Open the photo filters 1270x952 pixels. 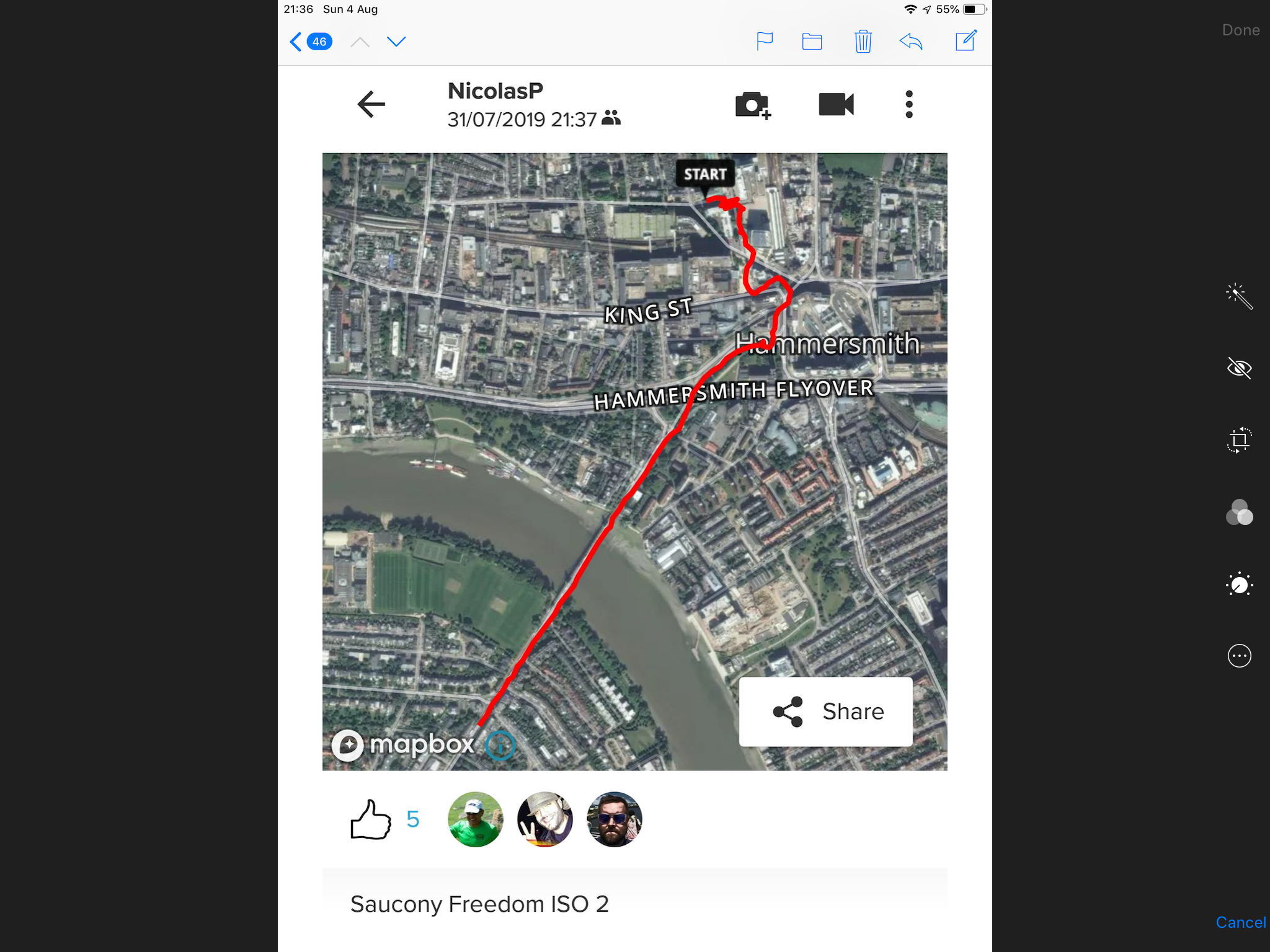coord(1239,513)
